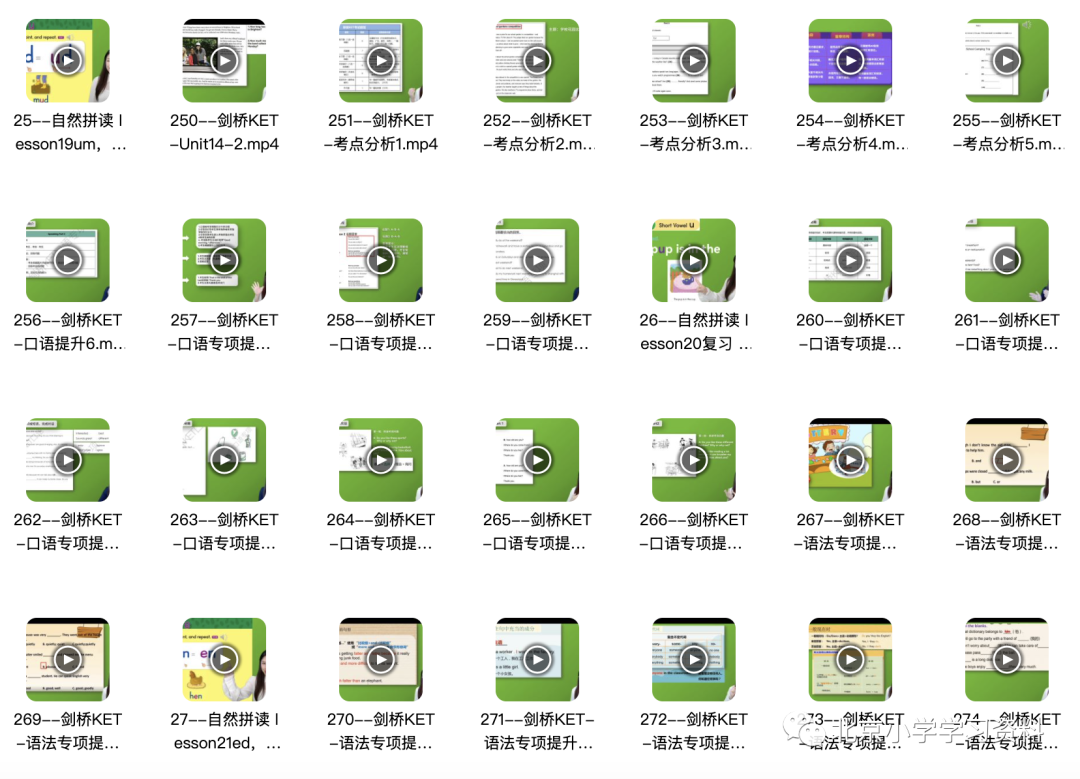Open video 27 自然拼读 lesson21ed
This screenshot has width=1080, height=779.
224,660
